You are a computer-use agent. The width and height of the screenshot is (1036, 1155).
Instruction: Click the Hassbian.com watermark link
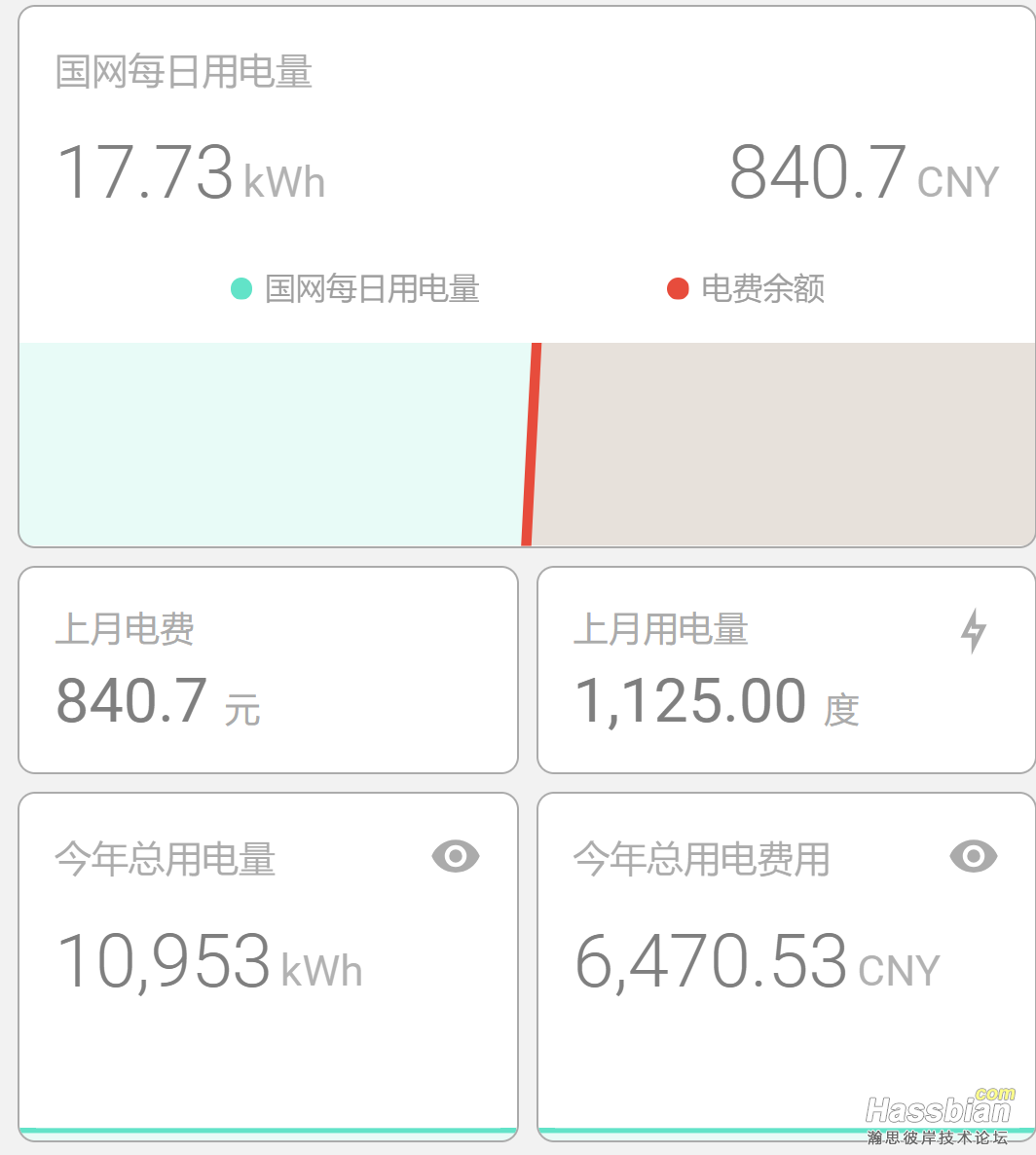pyautogui.click(x=936, y=1110)
